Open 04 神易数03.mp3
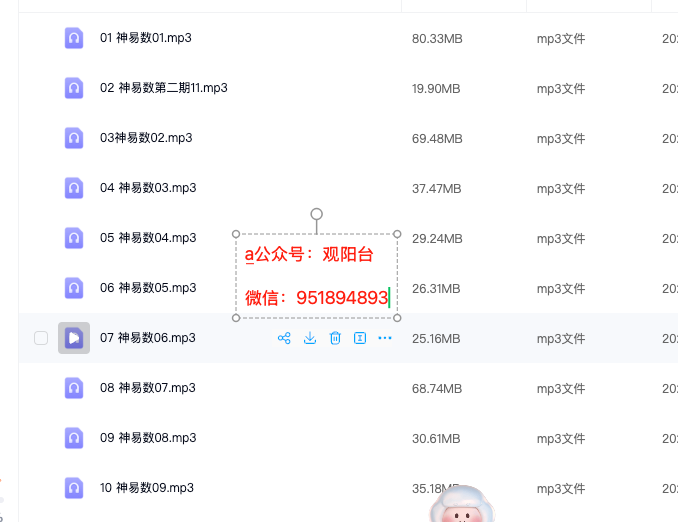Viewport: 678px width, 522px height. pos(148,188)
